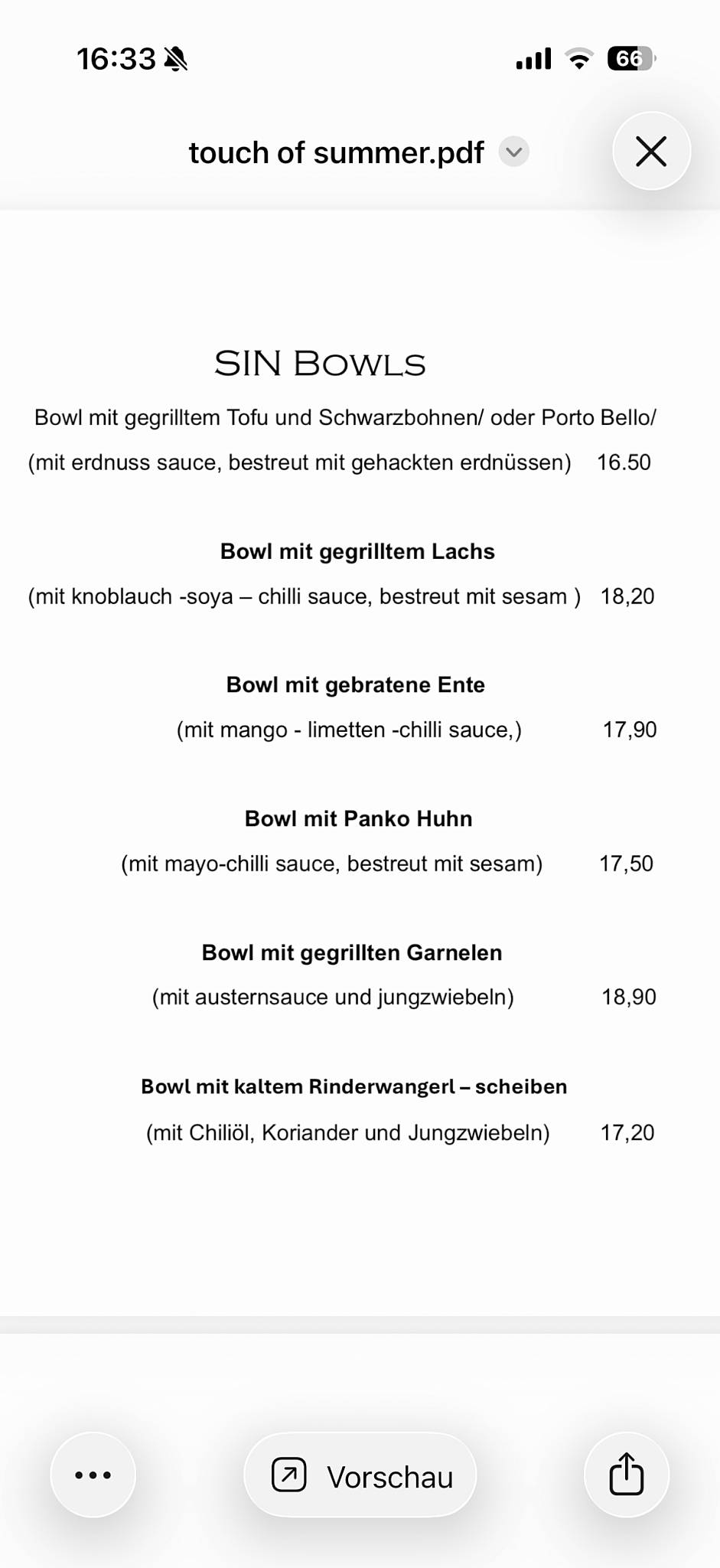Tap the Vorschau button
Viewport: 720px width, 1568px height.
click(x=360, y=1475)
